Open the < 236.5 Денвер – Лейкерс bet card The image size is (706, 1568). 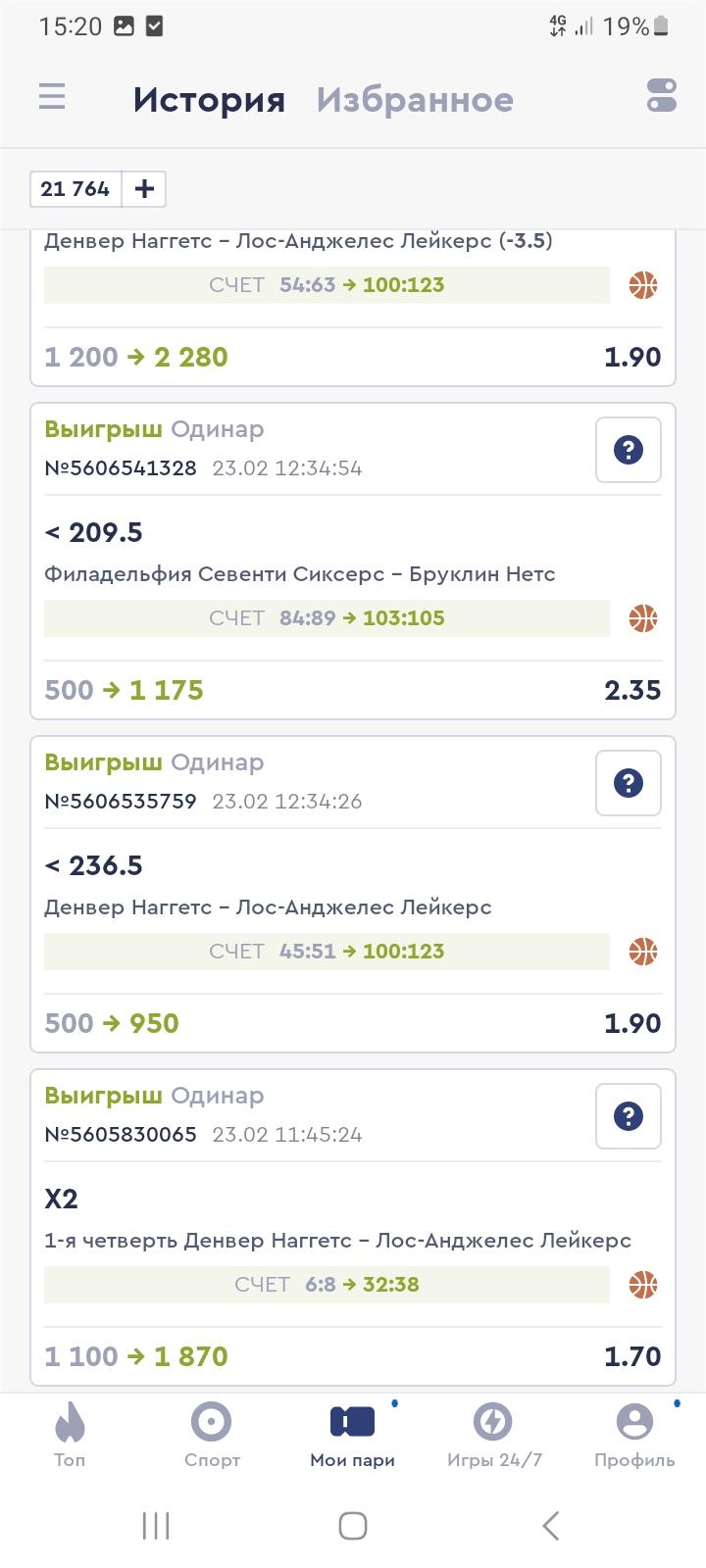point(353,895)
